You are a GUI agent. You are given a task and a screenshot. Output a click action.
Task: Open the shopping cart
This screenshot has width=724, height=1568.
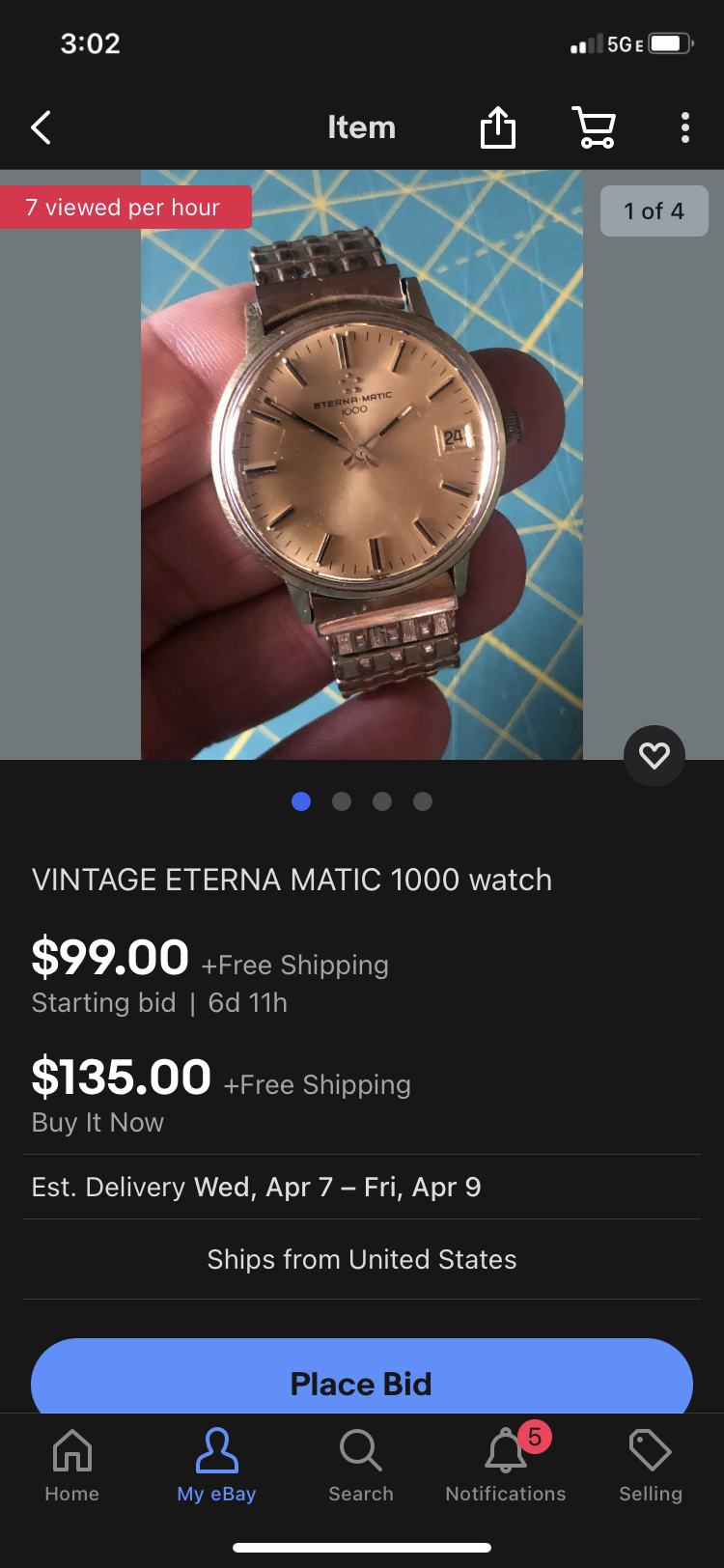pyautogui.click(x=594, y=127)
